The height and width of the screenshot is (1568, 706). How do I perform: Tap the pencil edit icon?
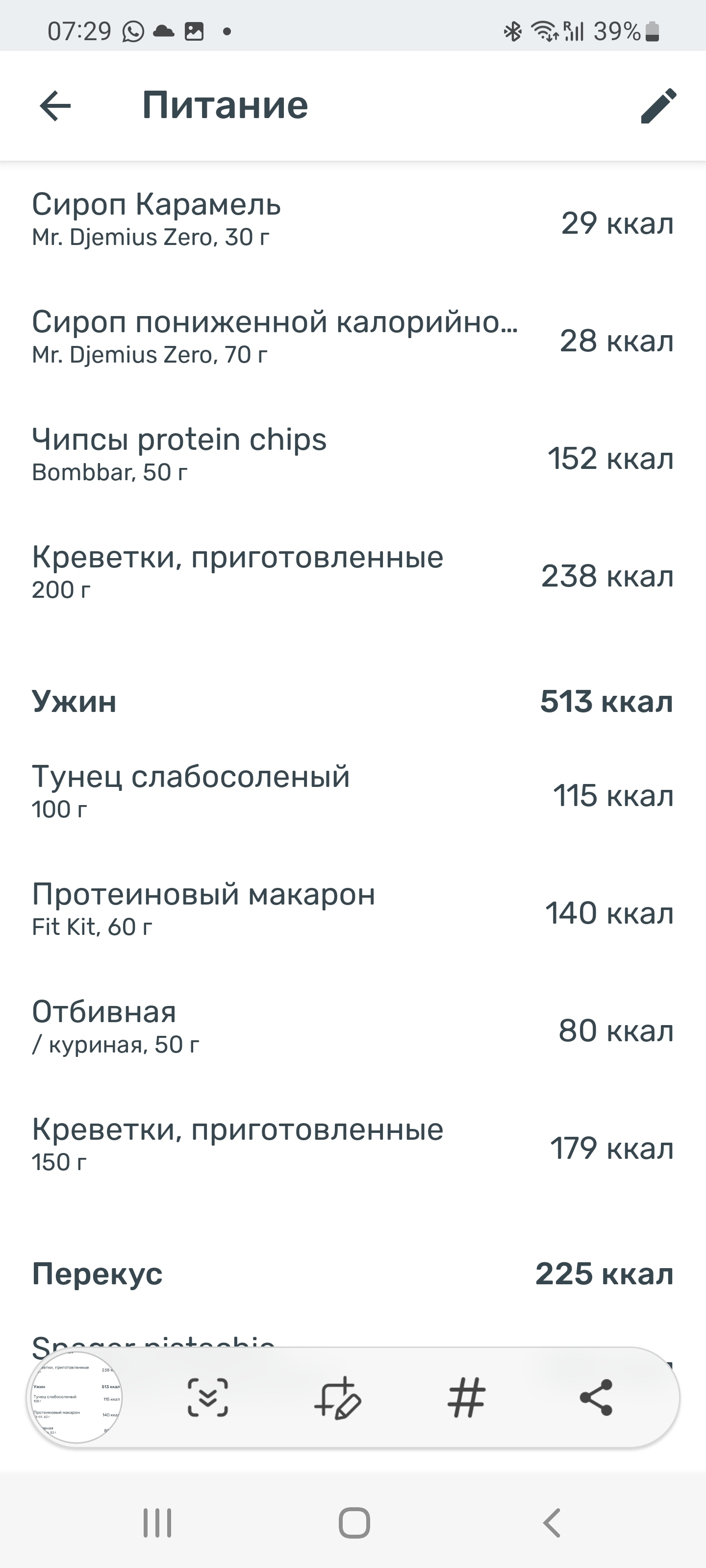(x=658, y=106)
